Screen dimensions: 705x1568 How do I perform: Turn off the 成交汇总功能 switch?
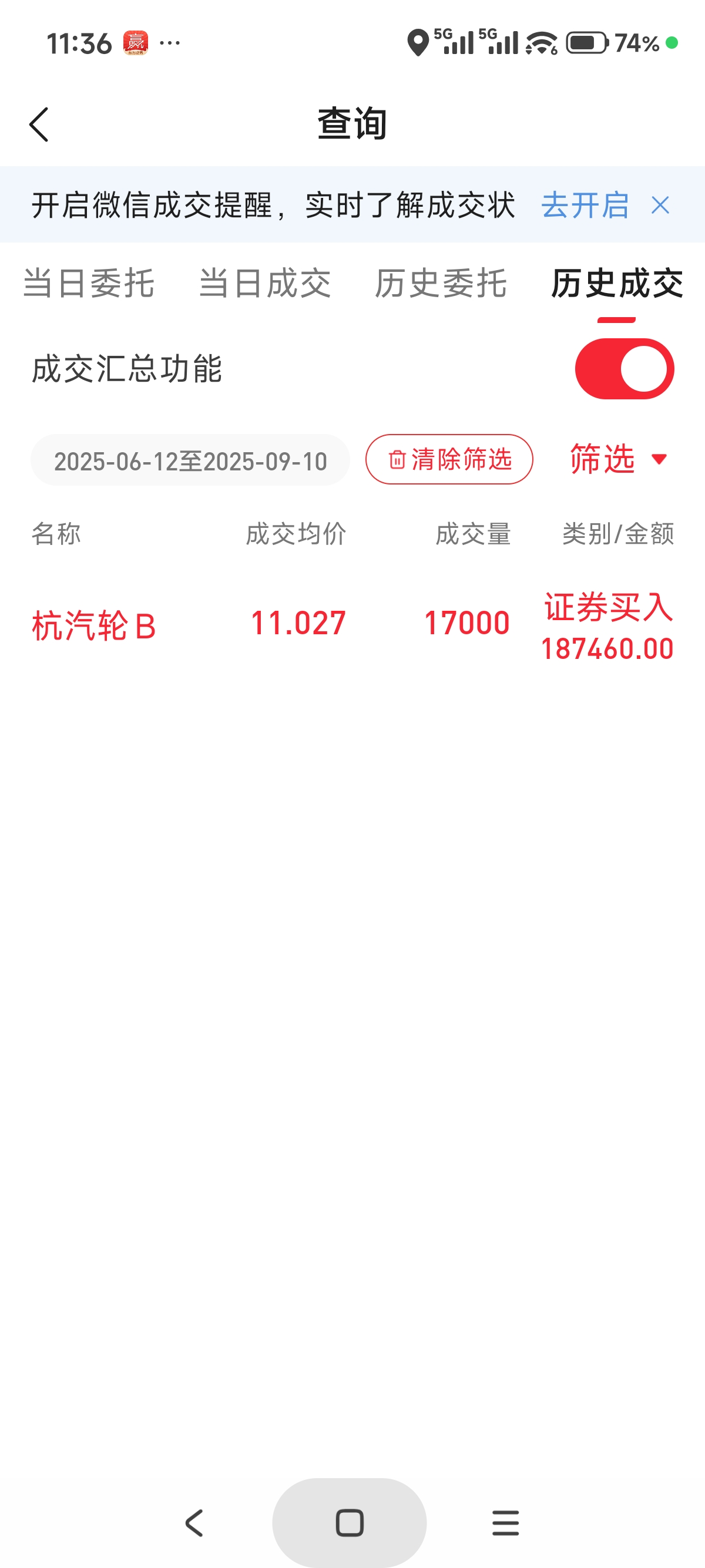(624, 369)
